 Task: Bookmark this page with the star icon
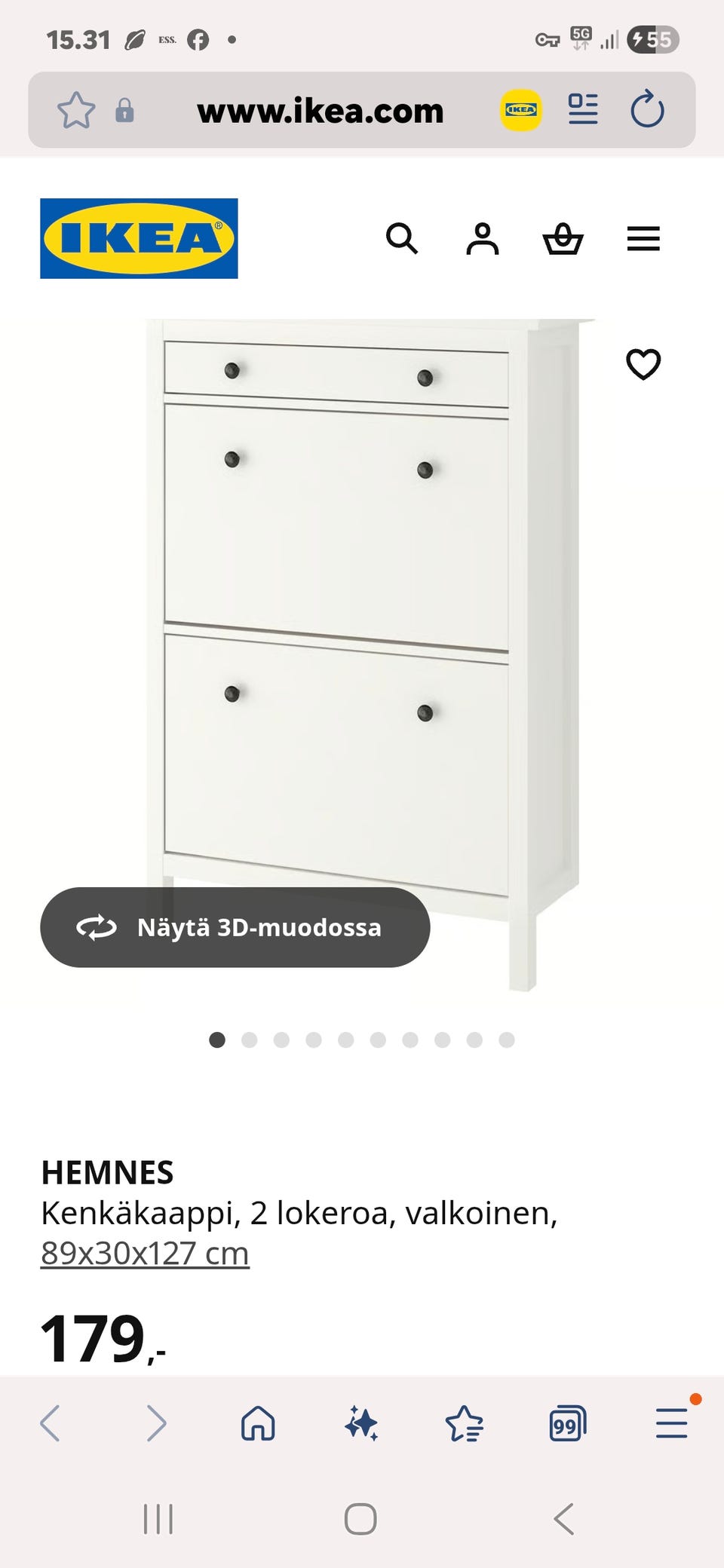point(76,111)
